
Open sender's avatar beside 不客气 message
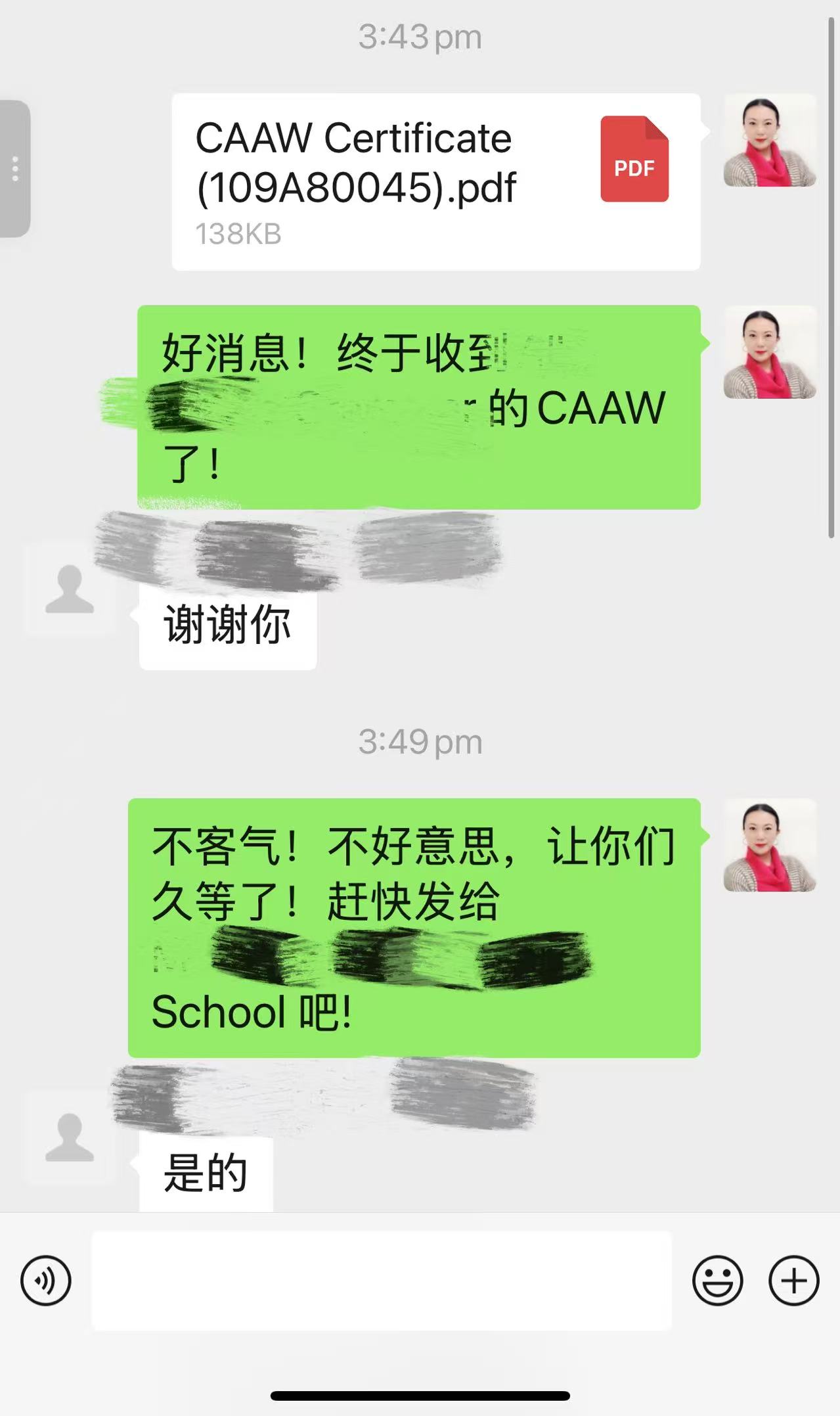[770, 845]
